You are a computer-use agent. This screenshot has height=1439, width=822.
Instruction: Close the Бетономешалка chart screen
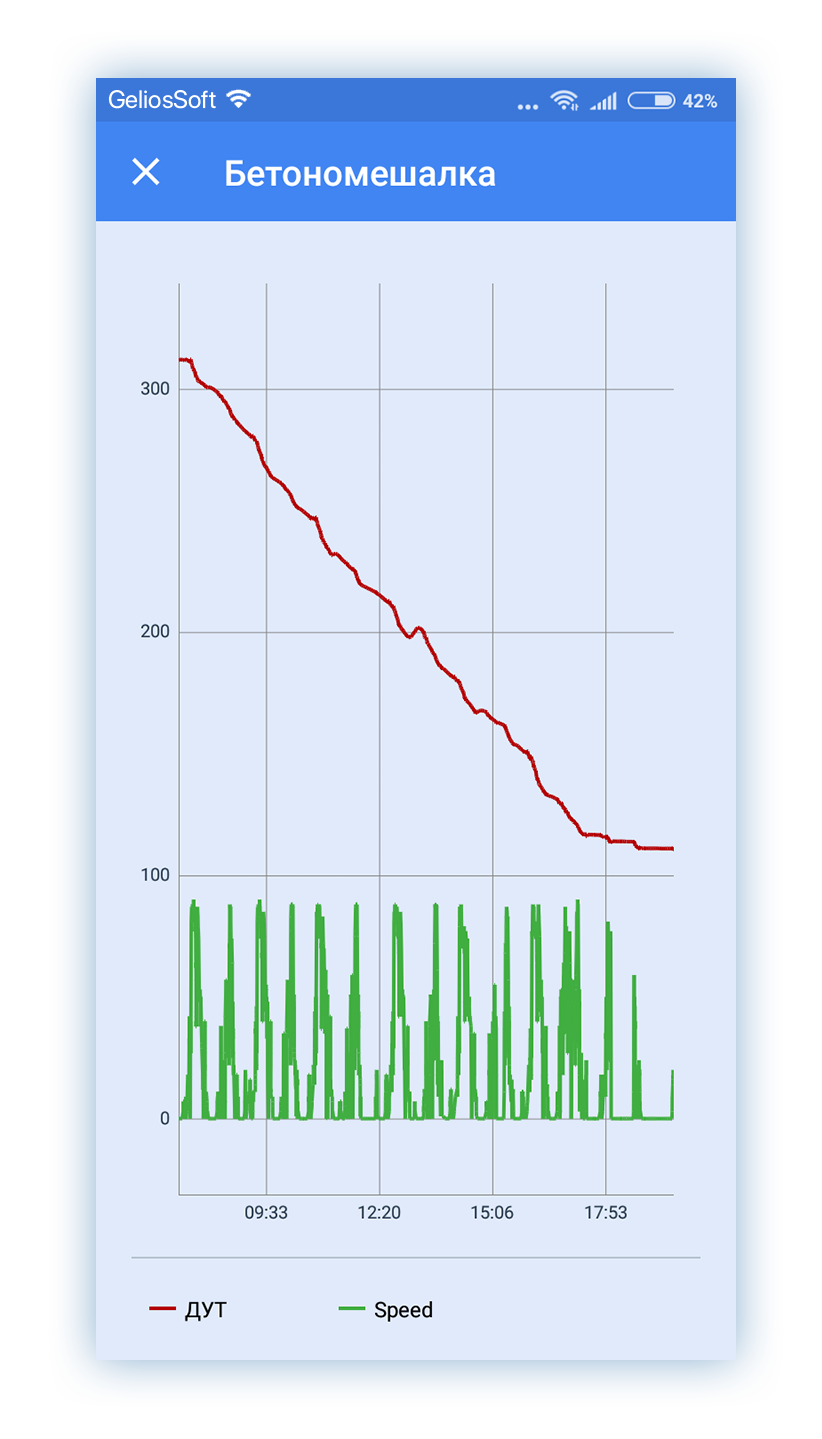146,173
